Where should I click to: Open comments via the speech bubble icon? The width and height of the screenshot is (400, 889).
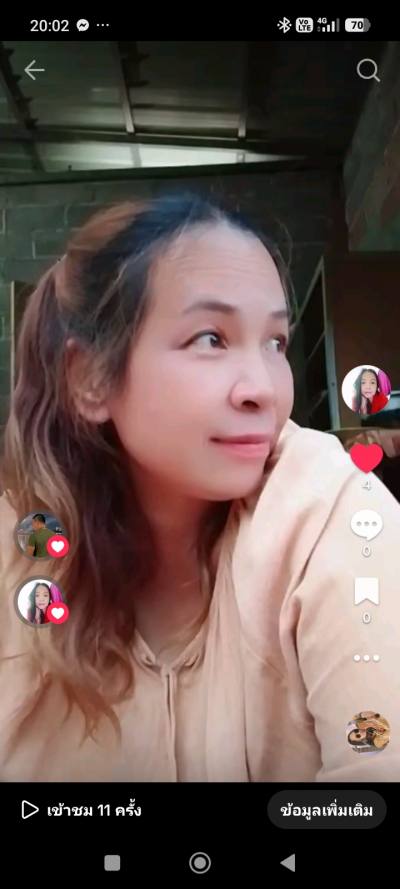[x=367, y=525]
